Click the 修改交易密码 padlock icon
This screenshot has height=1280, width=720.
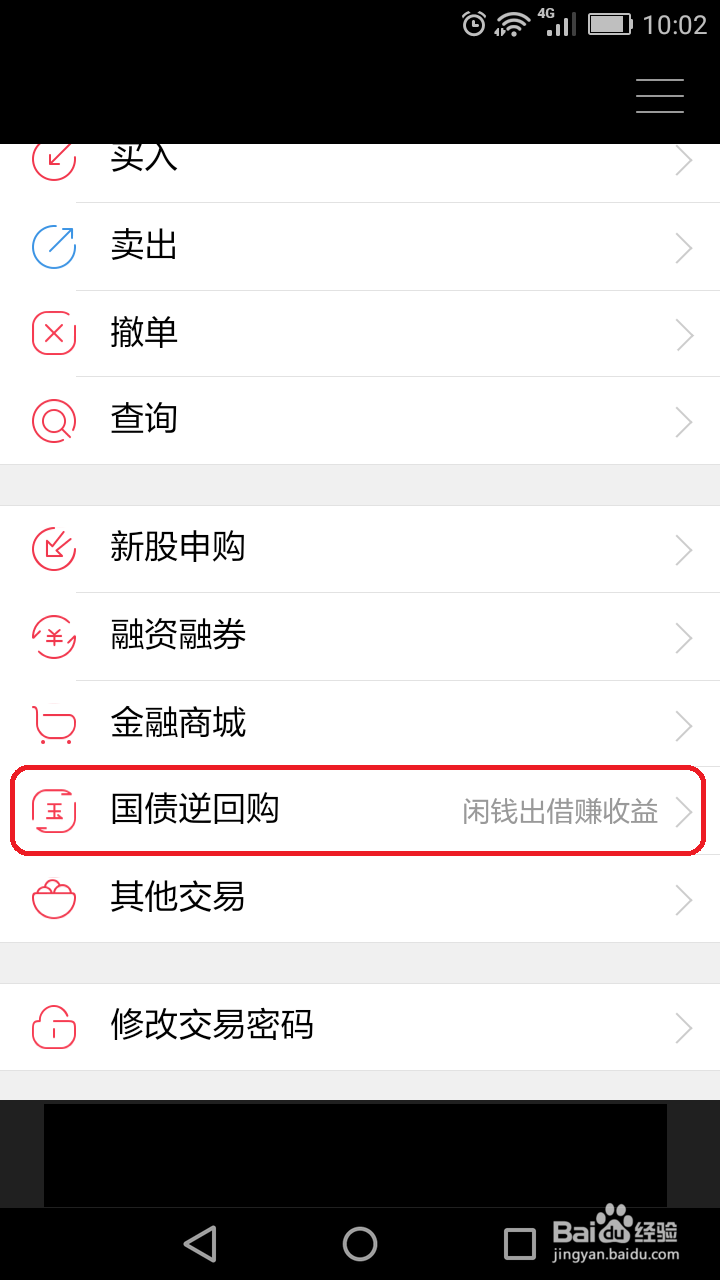54,1027
